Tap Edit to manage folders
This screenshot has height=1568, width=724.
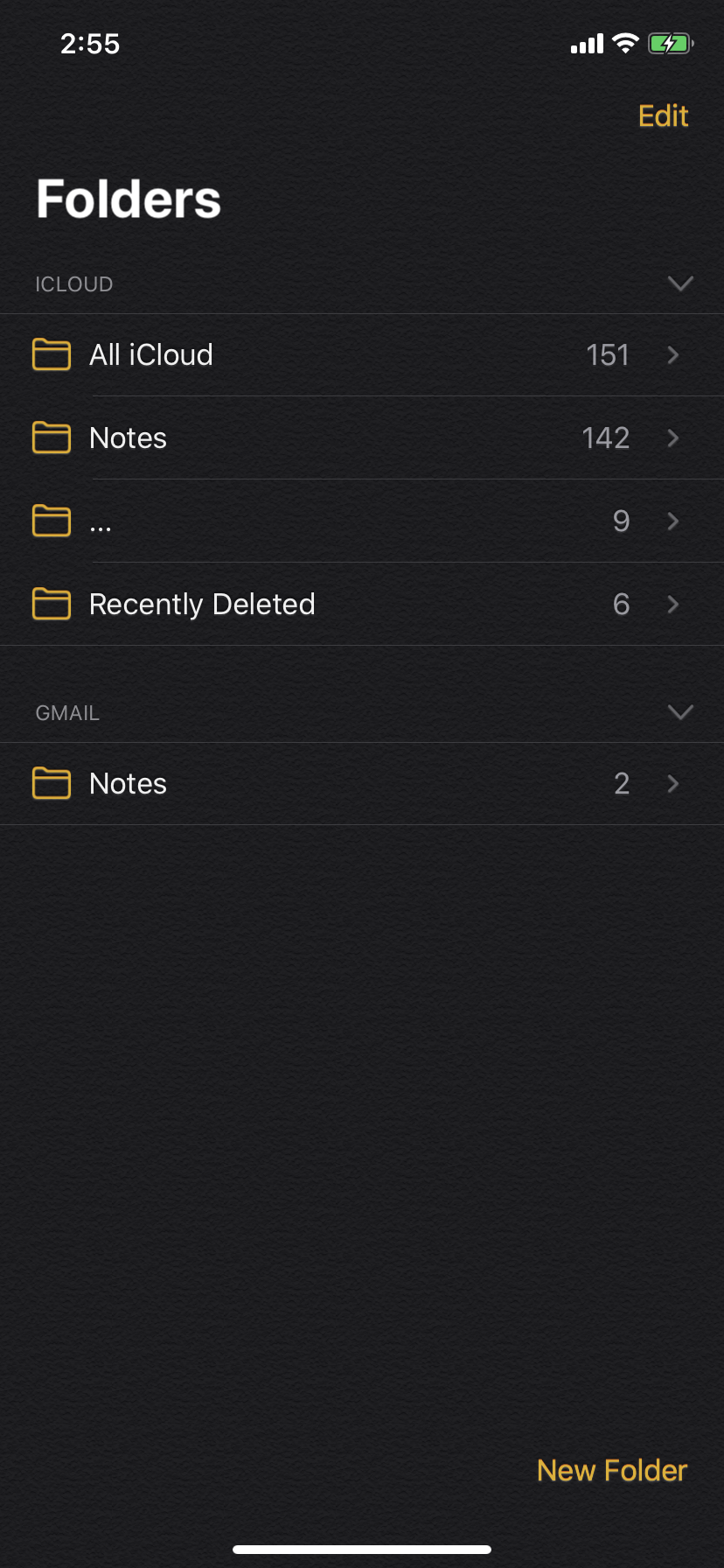(x=663, y=115)
